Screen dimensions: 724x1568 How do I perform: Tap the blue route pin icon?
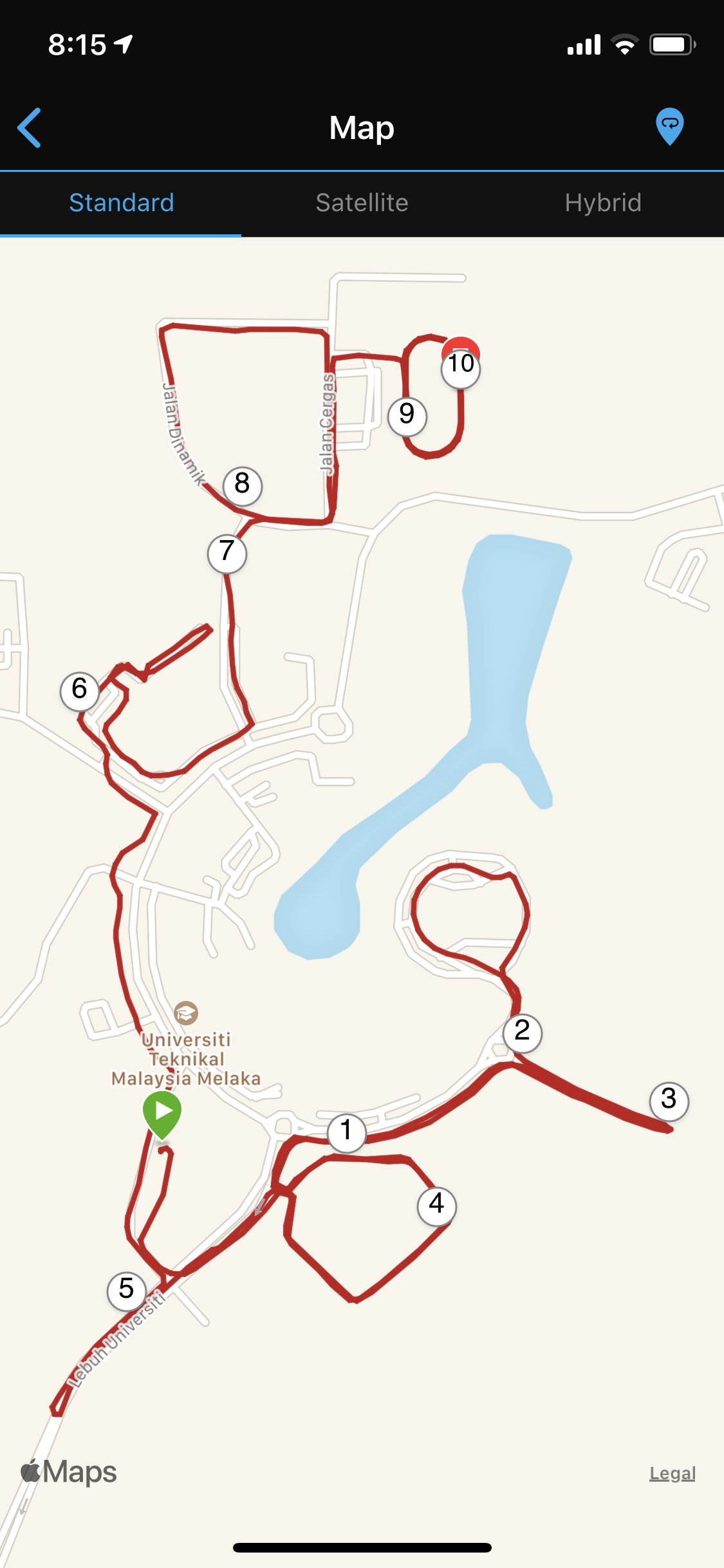[669, 126]
